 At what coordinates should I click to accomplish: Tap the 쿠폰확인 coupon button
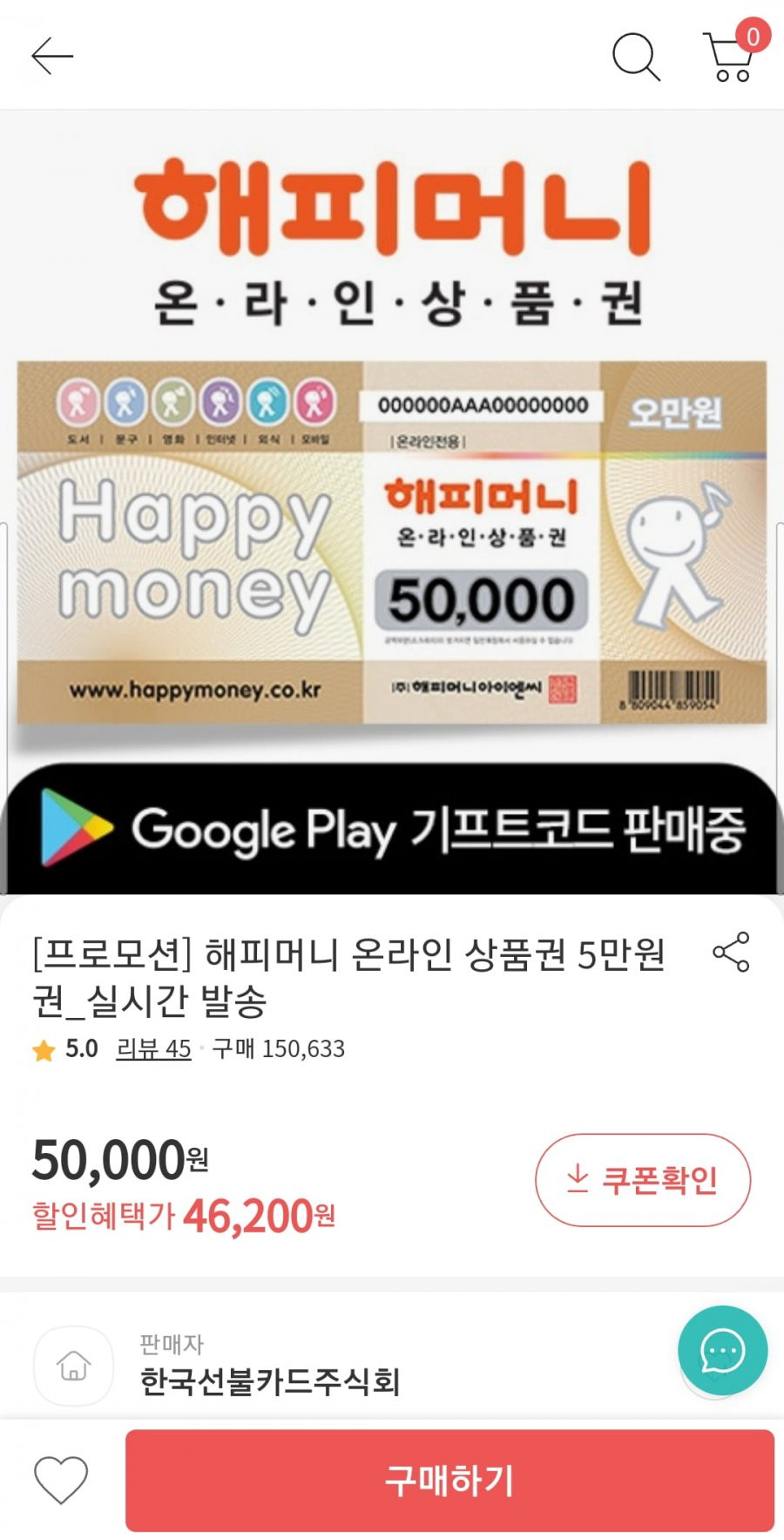tap(643, 1180)
